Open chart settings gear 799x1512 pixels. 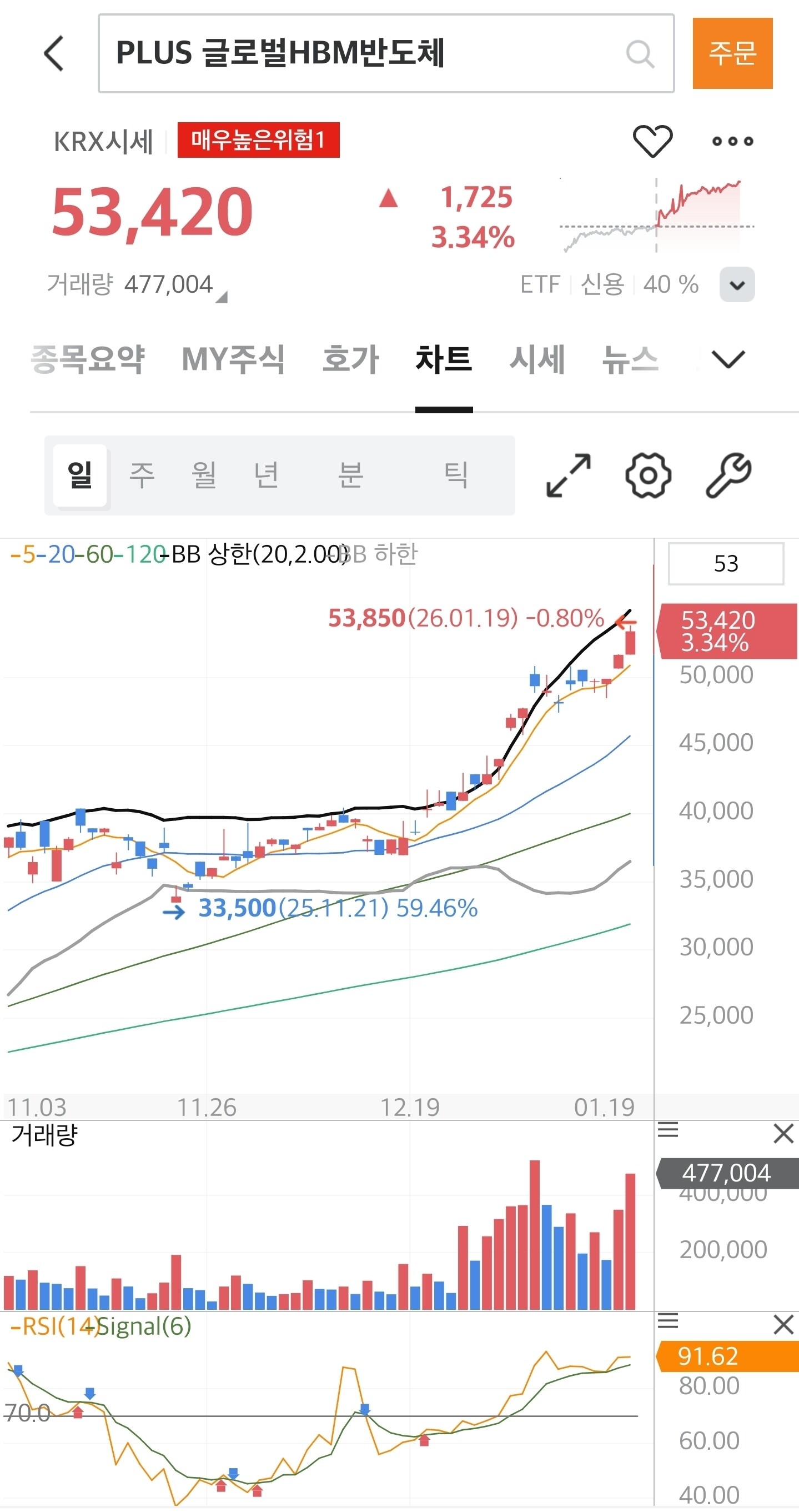[x=648, y=475]
